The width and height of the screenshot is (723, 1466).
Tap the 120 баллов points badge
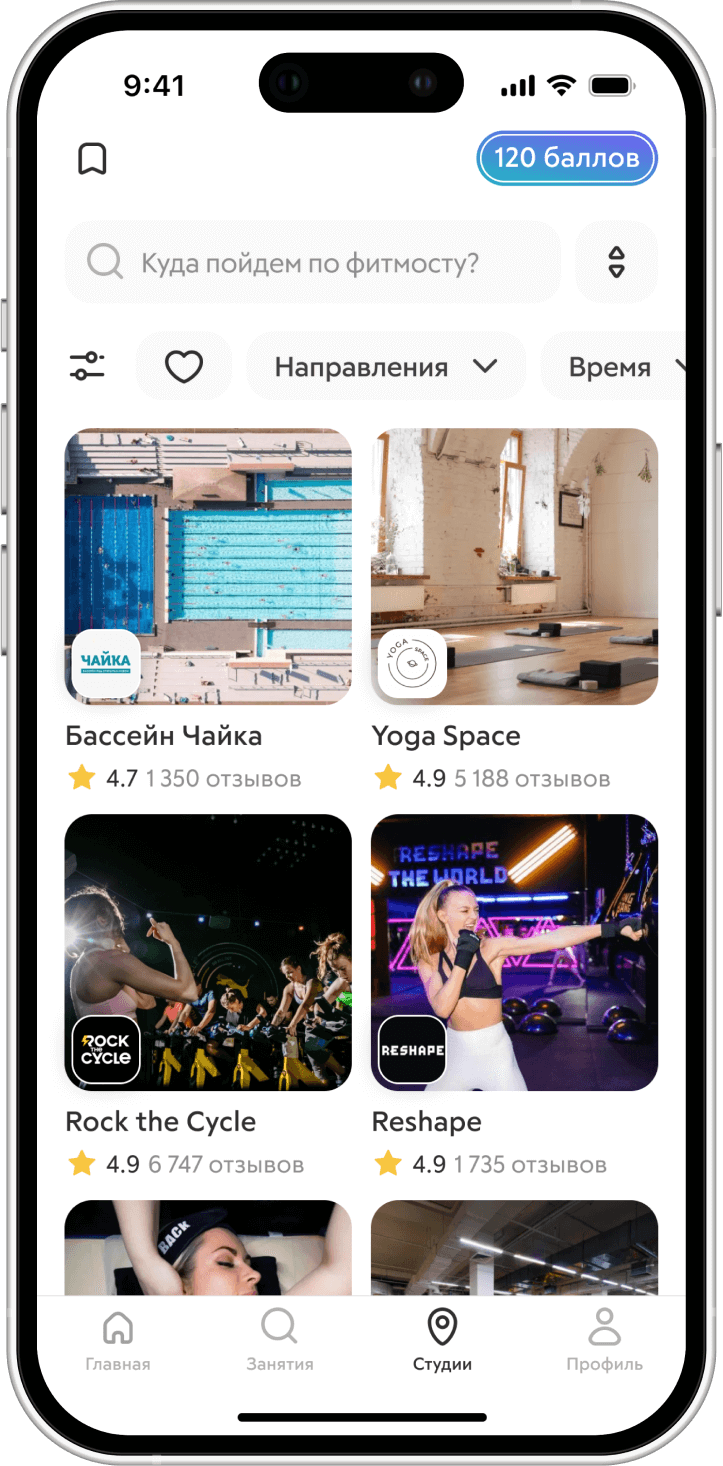566,158
